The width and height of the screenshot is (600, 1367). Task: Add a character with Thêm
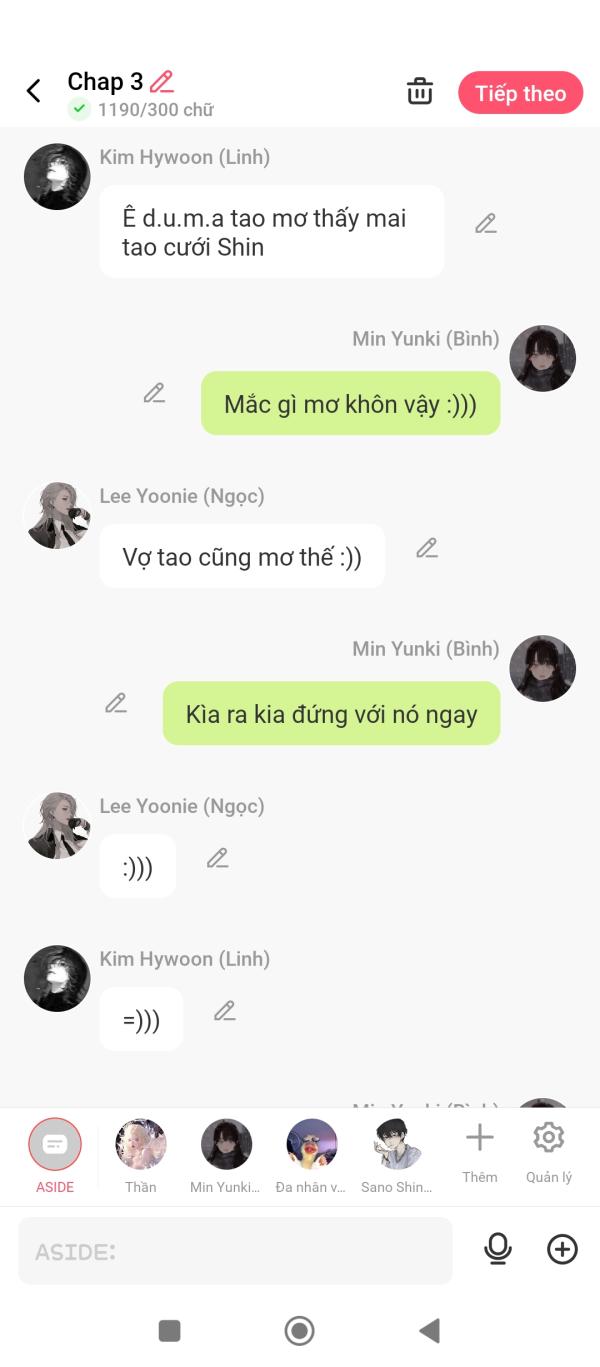(480, 1152)
